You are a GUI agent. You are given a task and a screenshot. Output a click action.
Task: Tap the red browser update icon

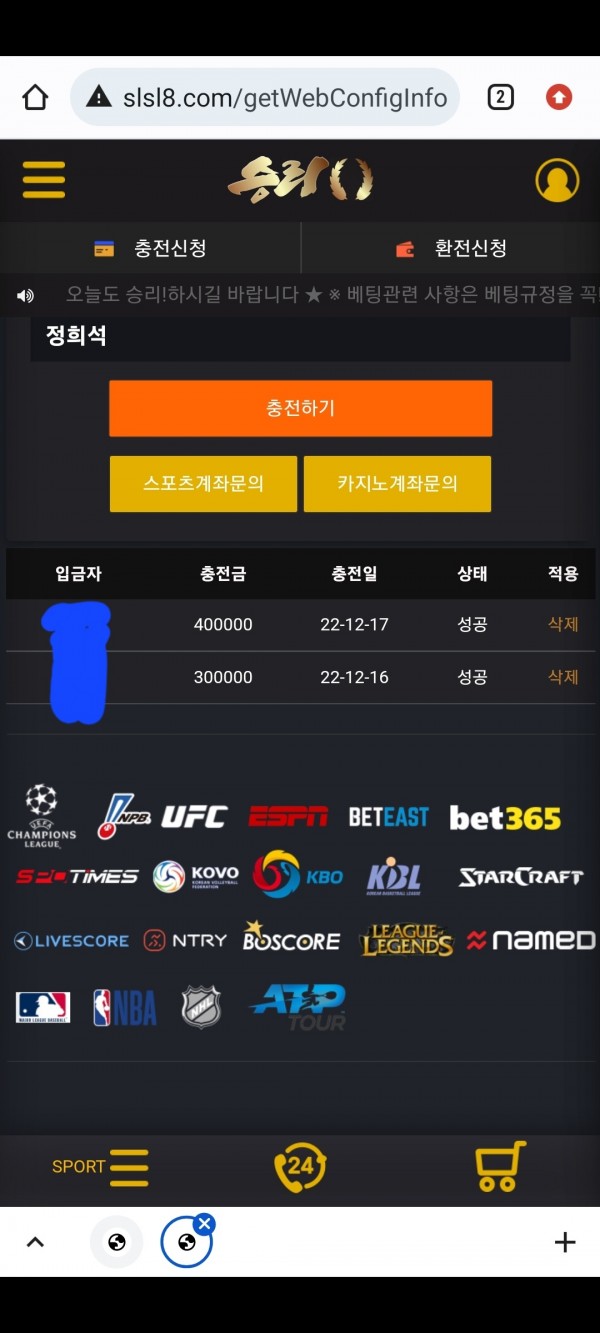[x=559, y=97]
